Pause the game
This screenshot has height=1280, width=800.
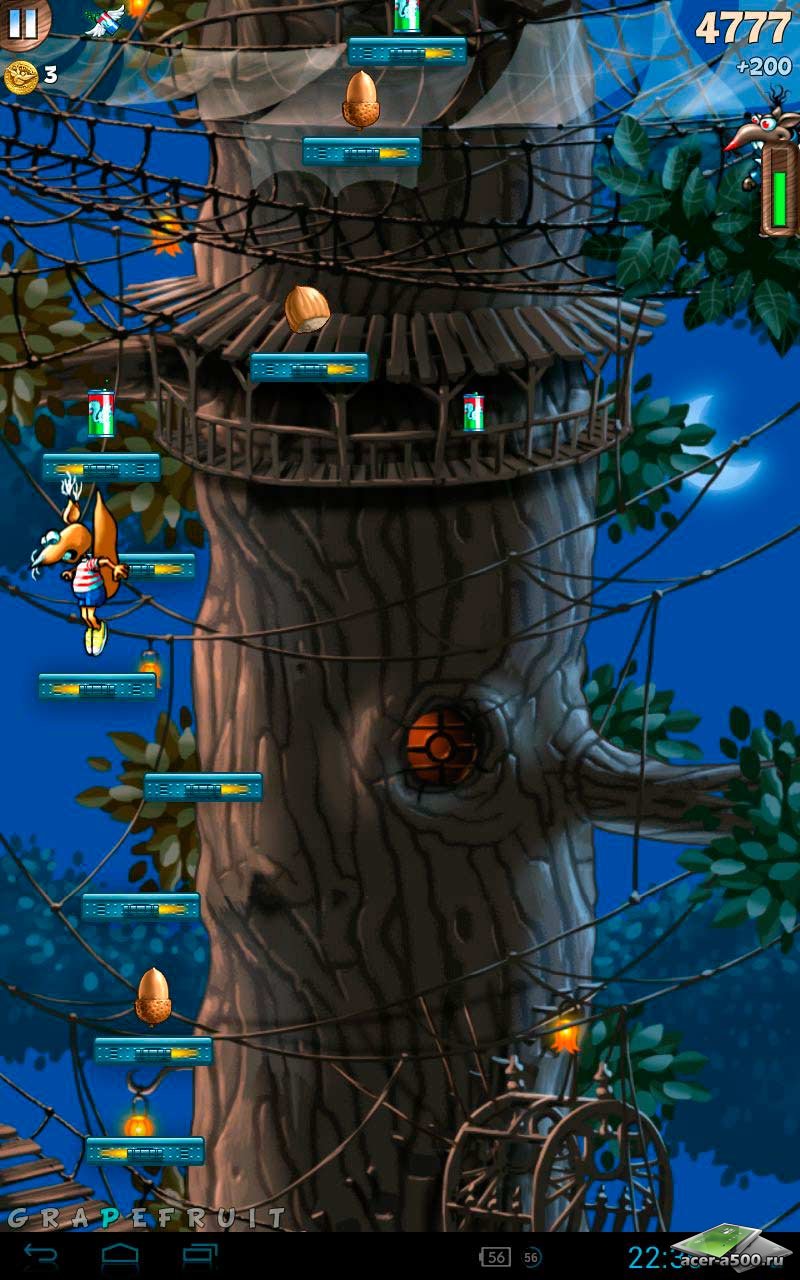tap(22, 22)
